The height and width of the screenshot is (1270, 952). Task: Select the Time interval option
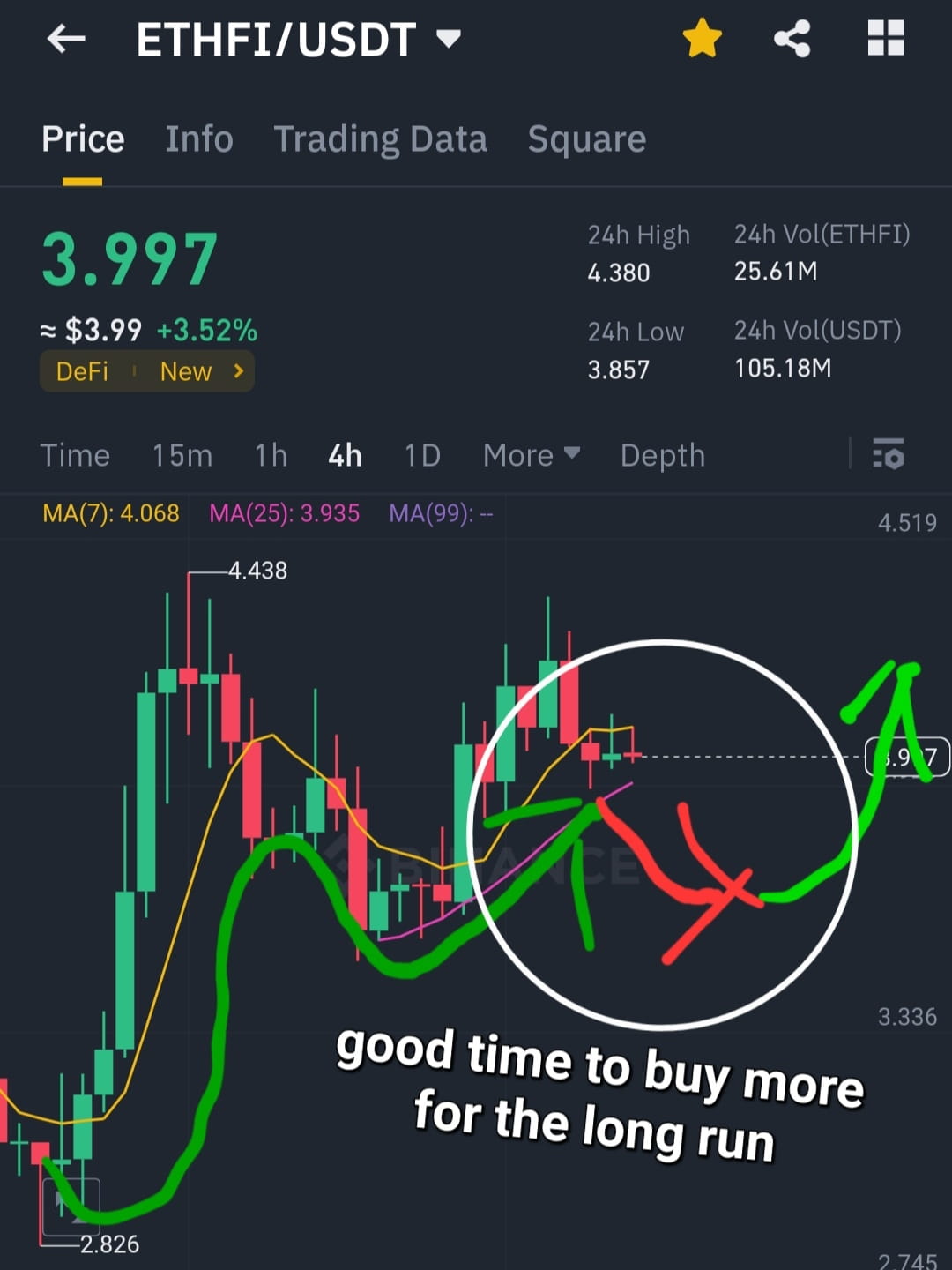(75, 455)
